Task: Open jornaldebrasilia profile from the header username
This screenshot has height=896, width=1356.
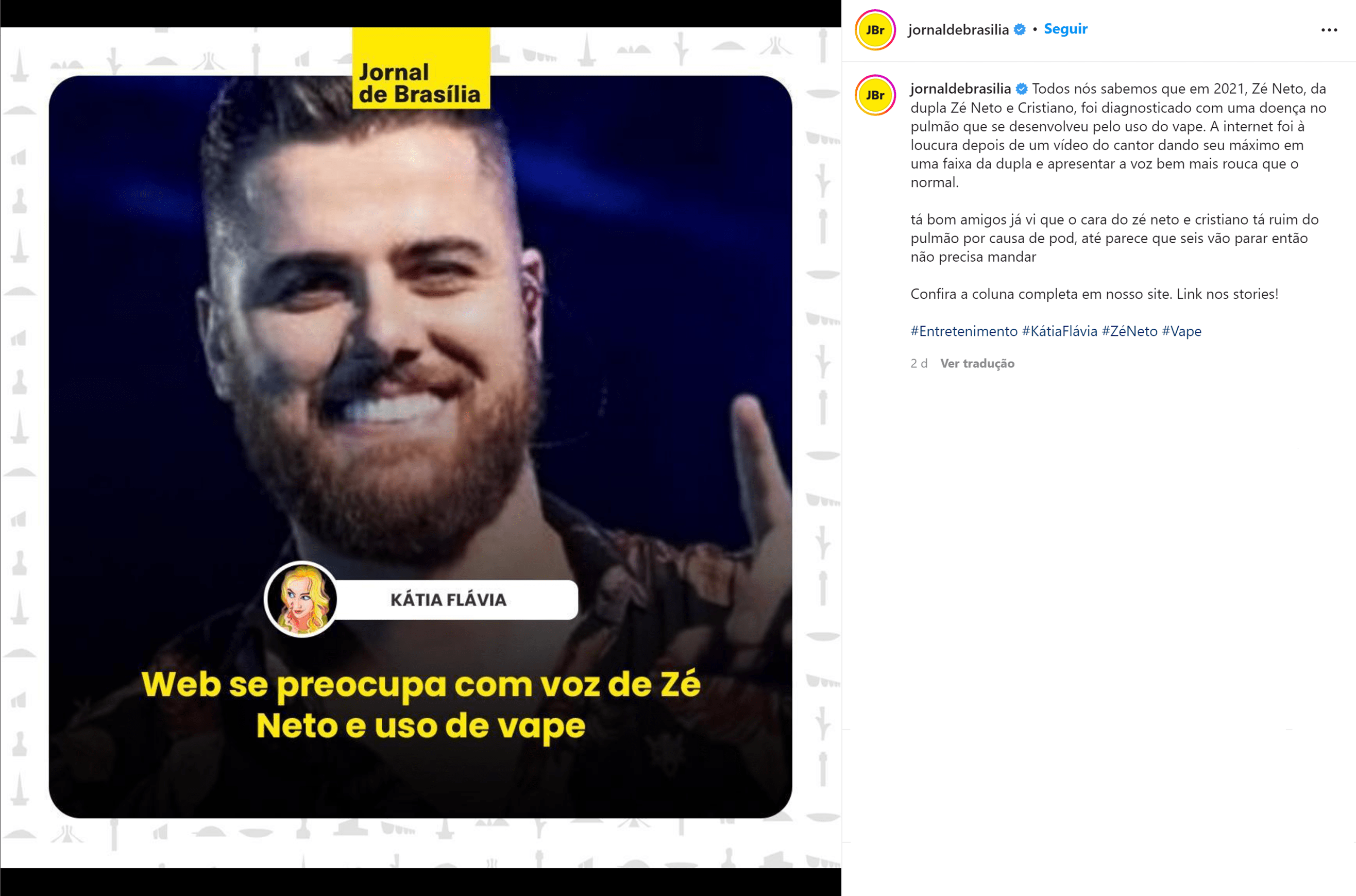Action: pos(958,30)
